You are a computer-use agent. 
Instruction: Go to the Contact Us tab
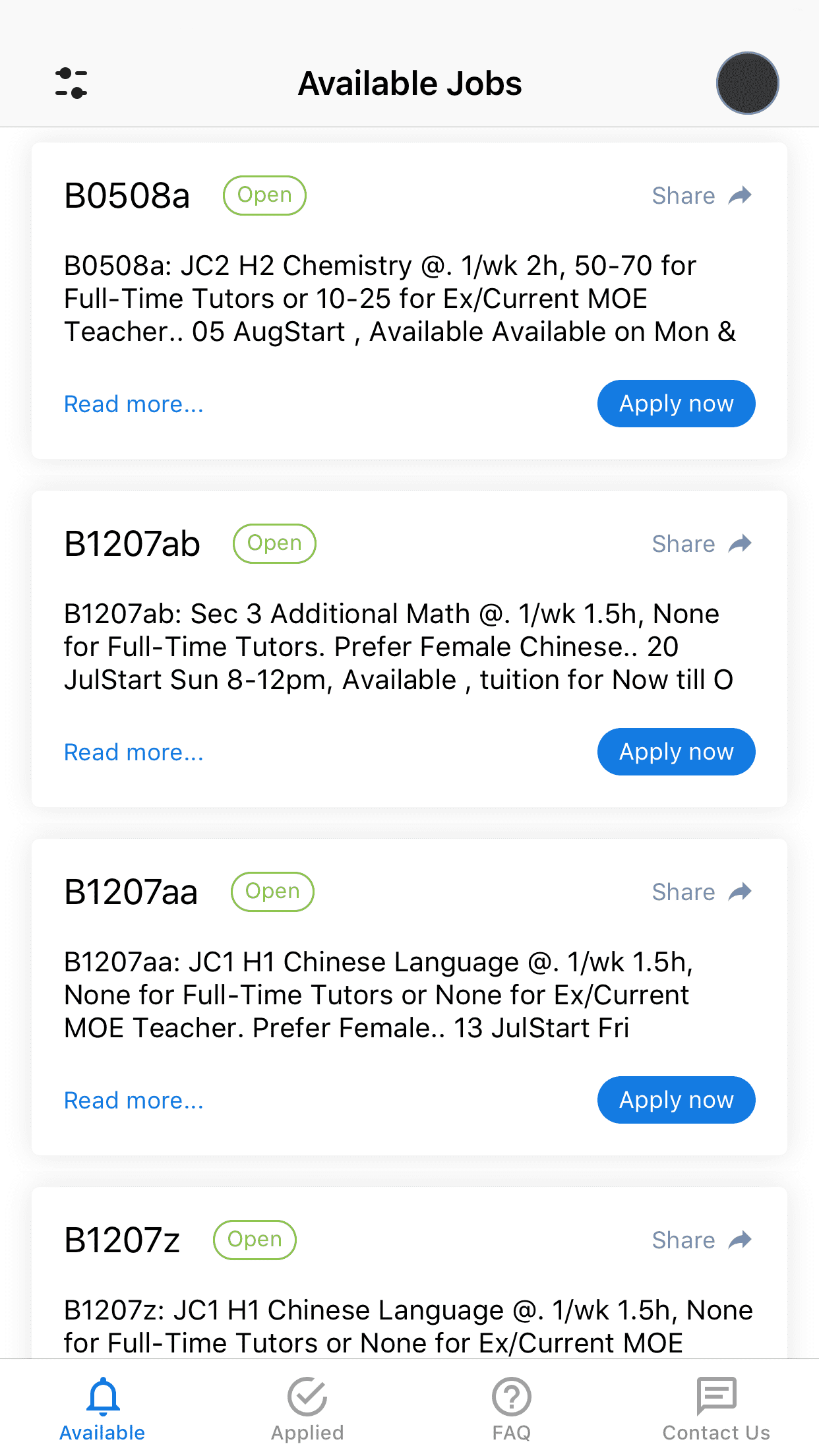click(716, 1409)
